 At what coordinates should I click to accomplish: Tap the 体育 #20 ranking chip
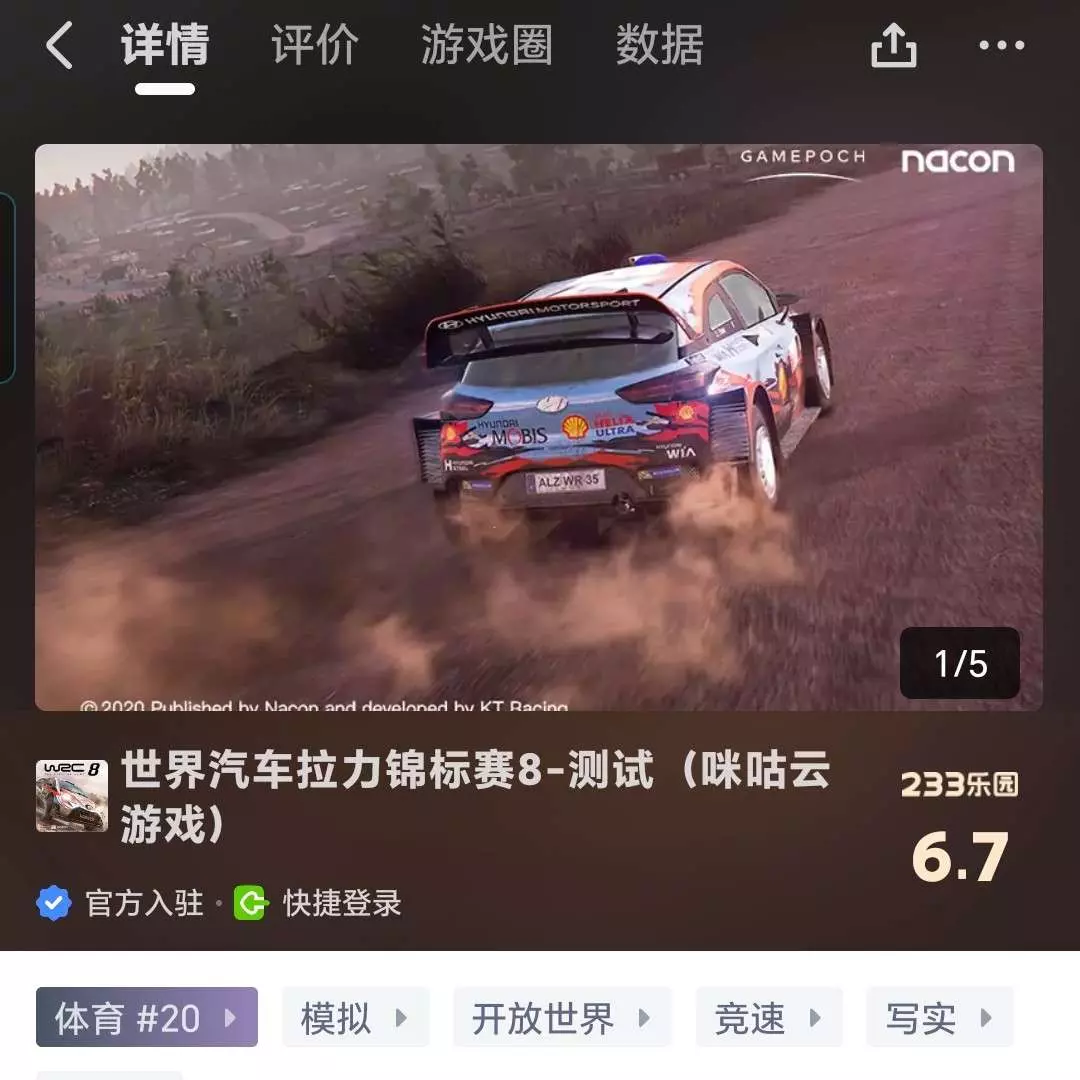tap(147, 1018)
